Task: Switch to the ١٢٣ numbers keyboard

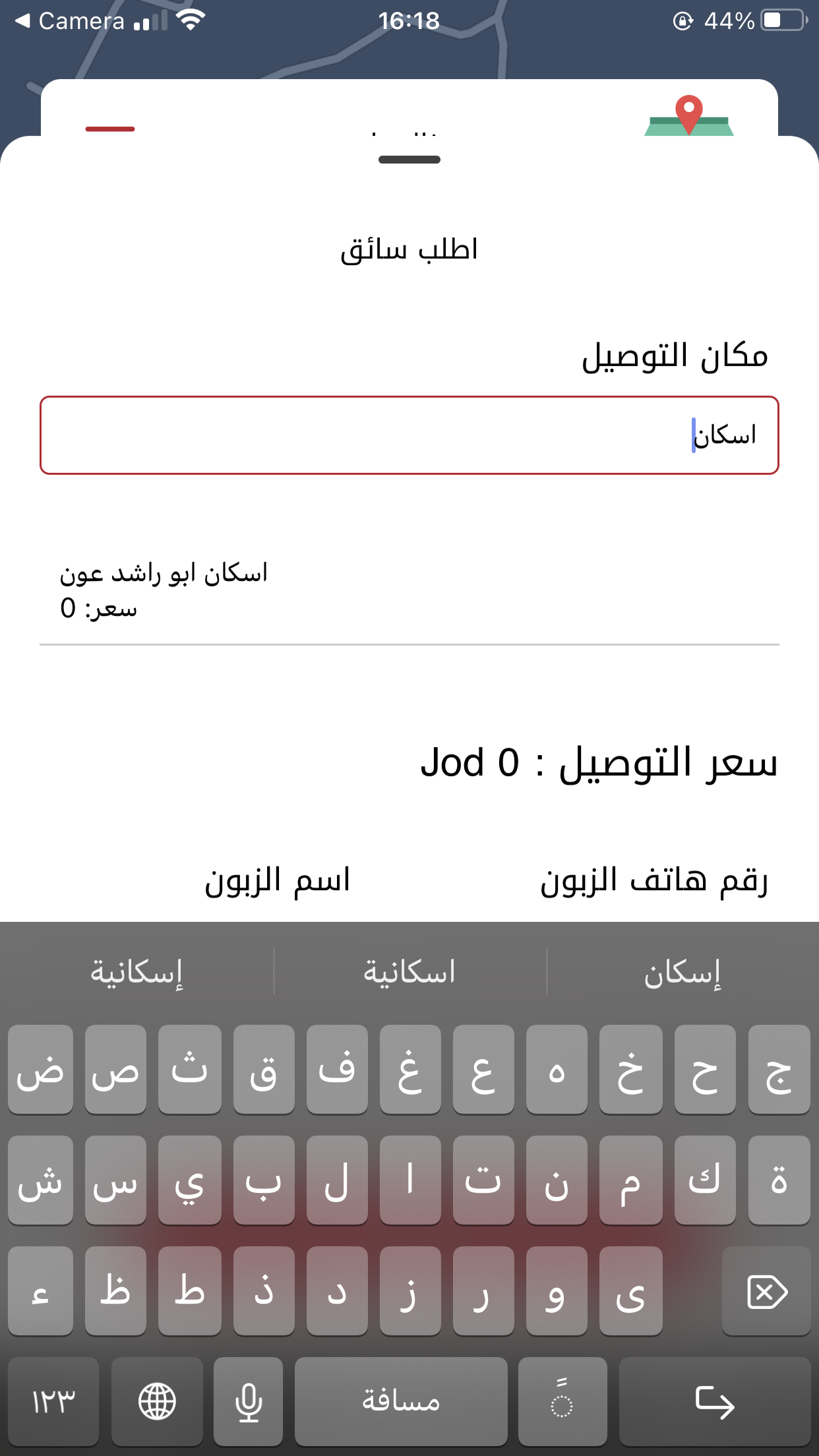Action: tap(53, 1401)
